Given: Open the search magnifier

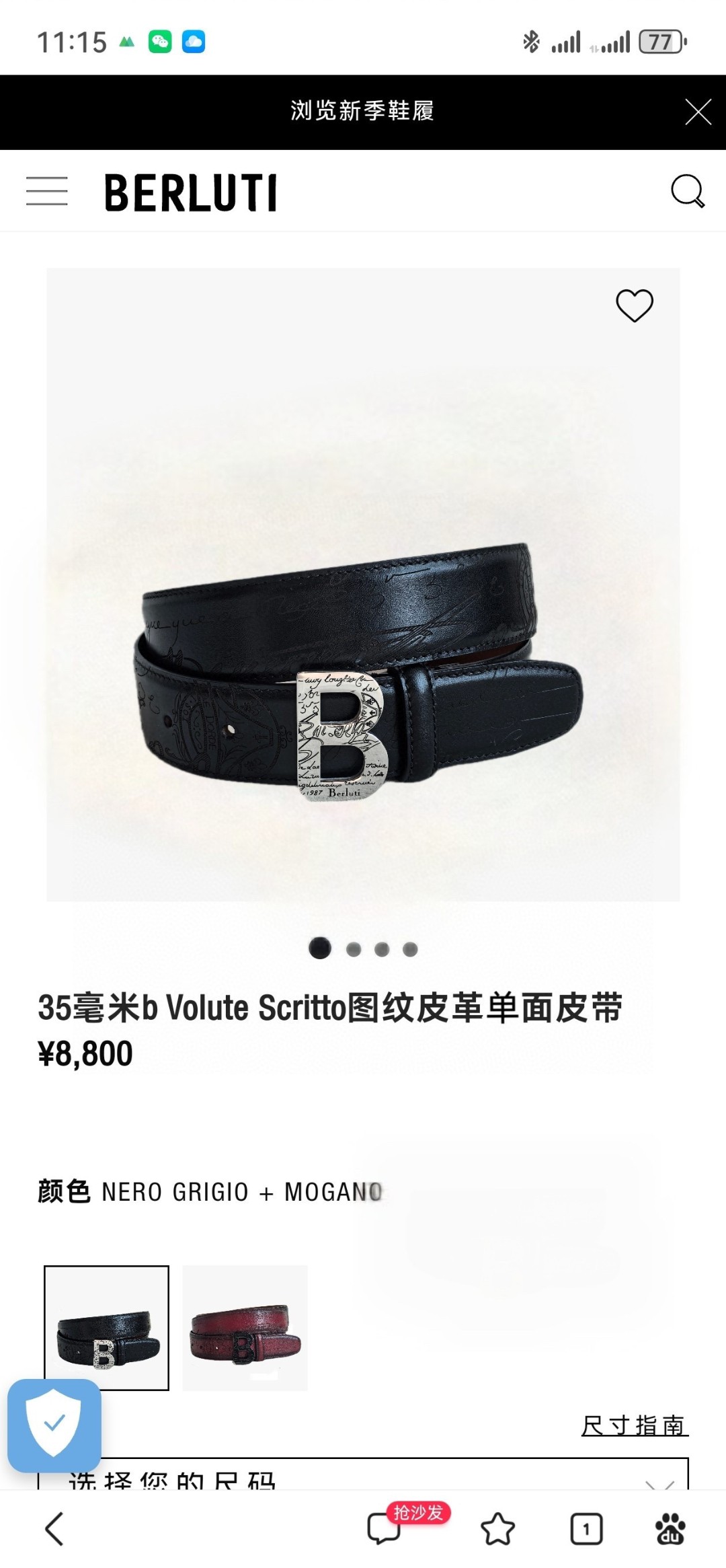Looking at the screenshot, I should coord(687,192).
